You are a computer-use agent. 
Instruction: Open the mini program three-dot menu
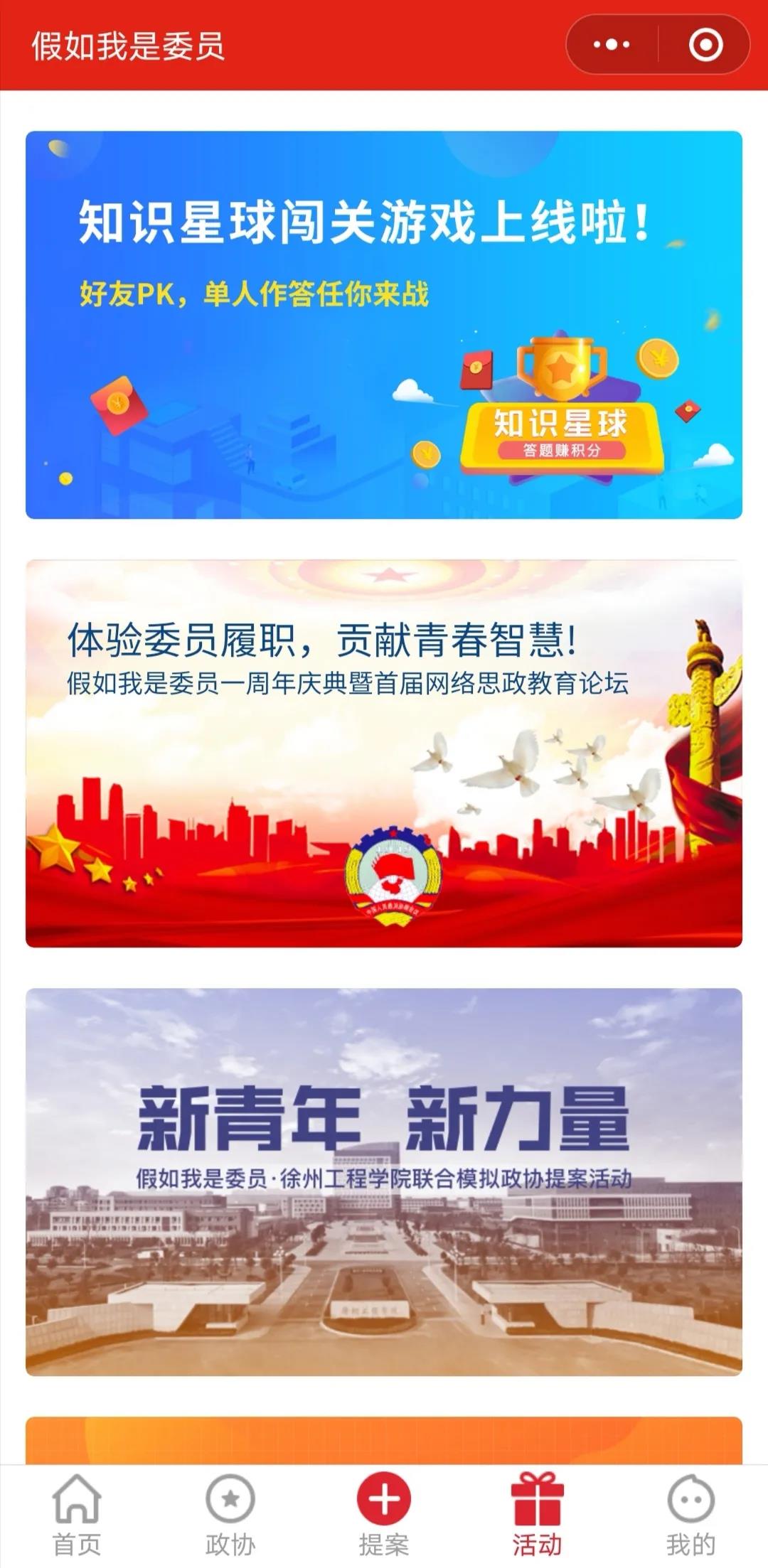612,45
